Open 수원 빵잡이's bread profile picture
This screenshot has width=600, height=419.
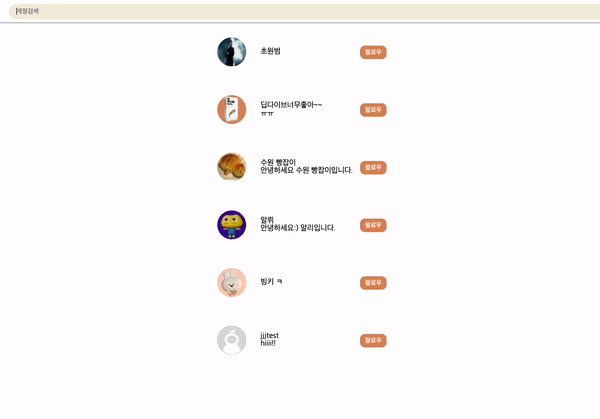pyautogui.click(x=232, y=167)
